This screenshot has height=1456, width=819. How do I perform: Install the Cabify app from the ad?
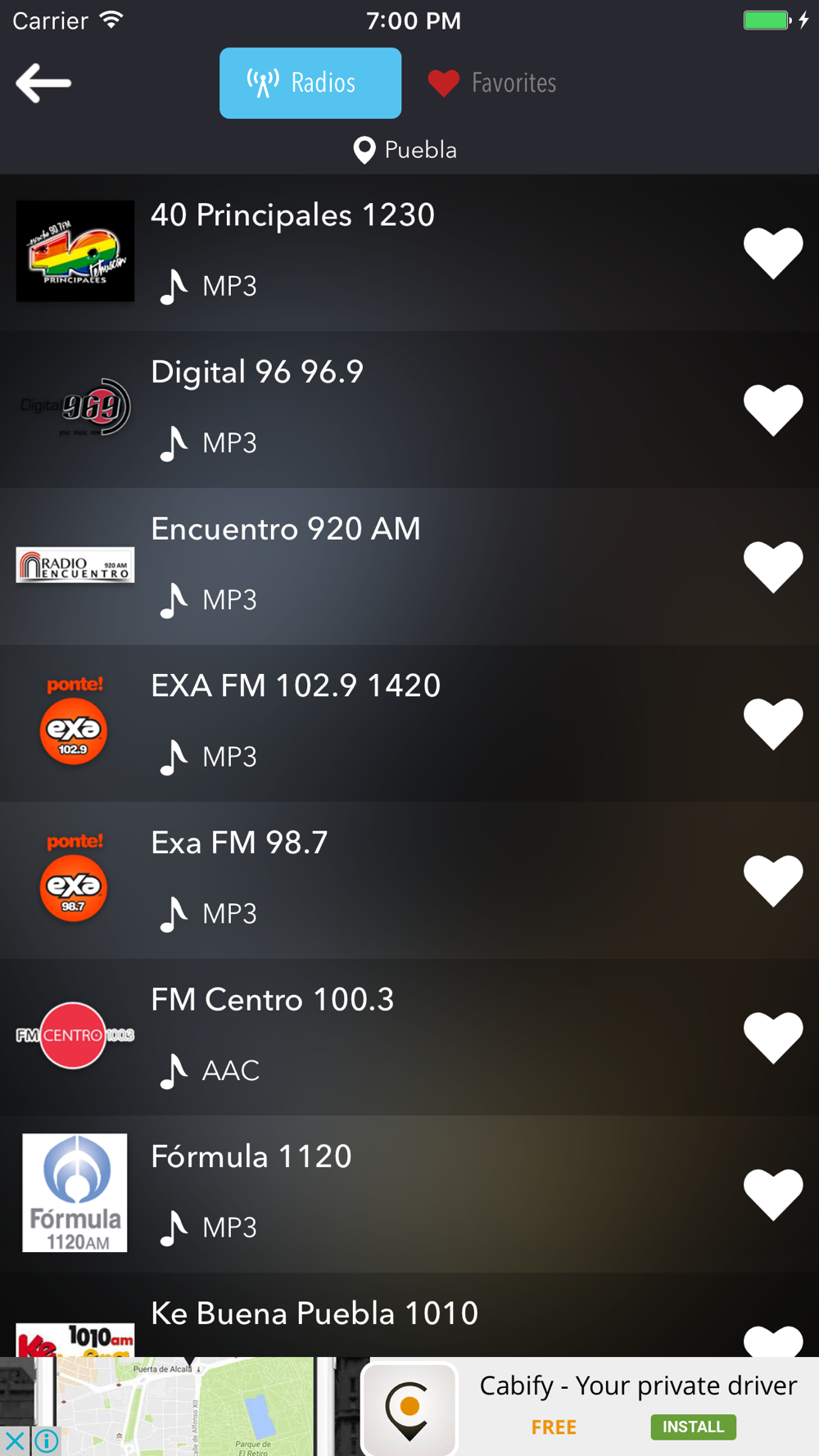(x=693, y=1427)
